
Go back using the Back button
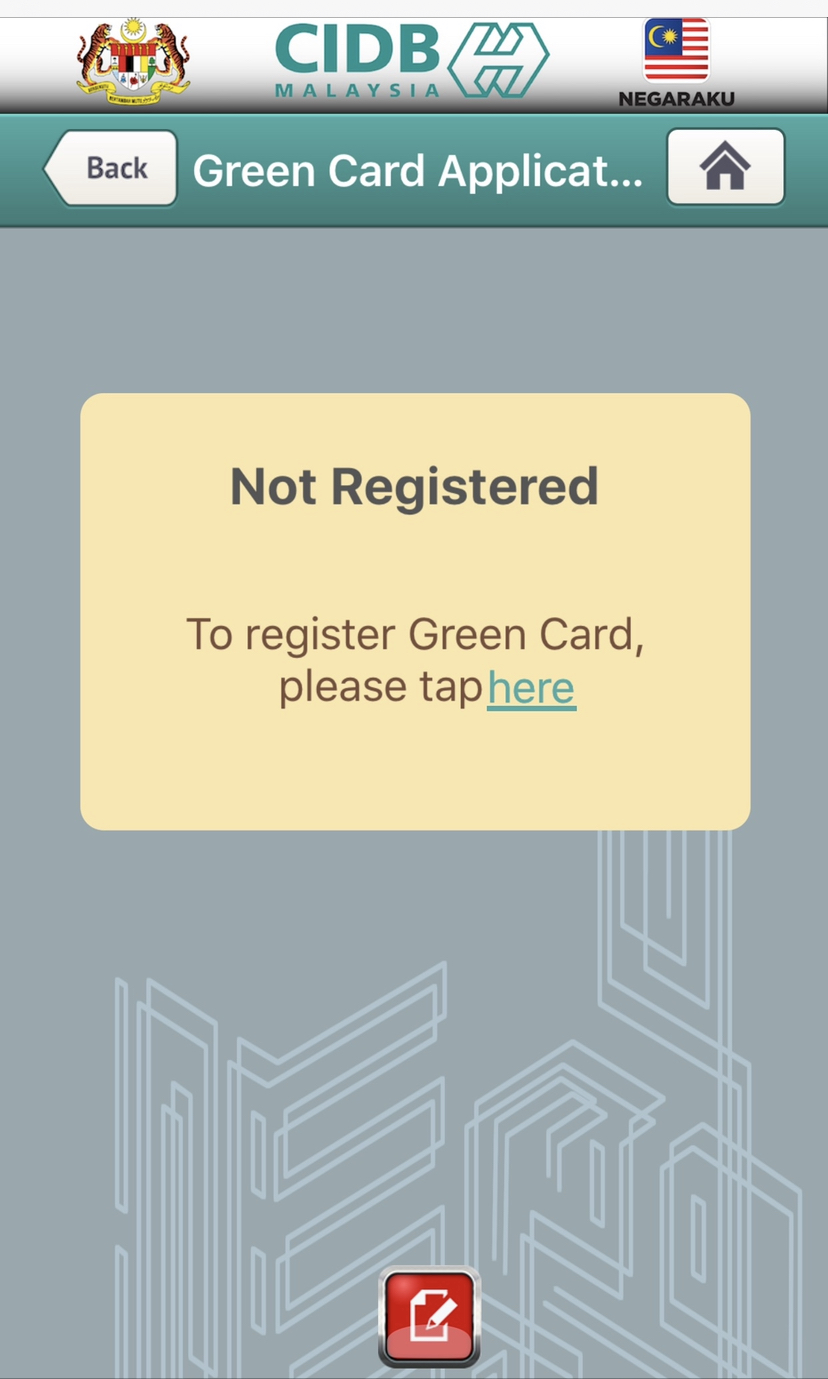tap(110, 168)
